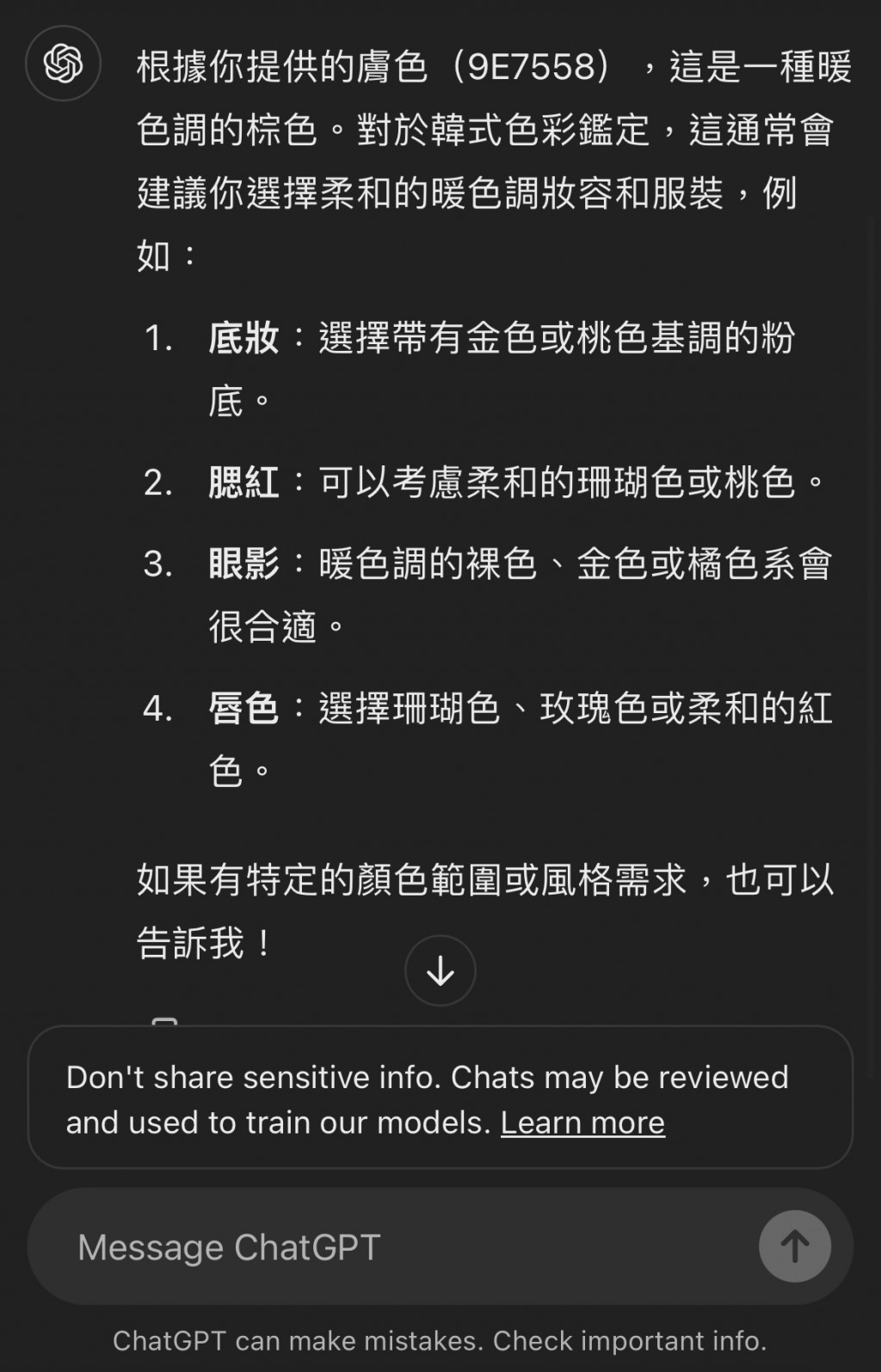Focus the Message ChatGPT input field

(x=387, y=1246)
